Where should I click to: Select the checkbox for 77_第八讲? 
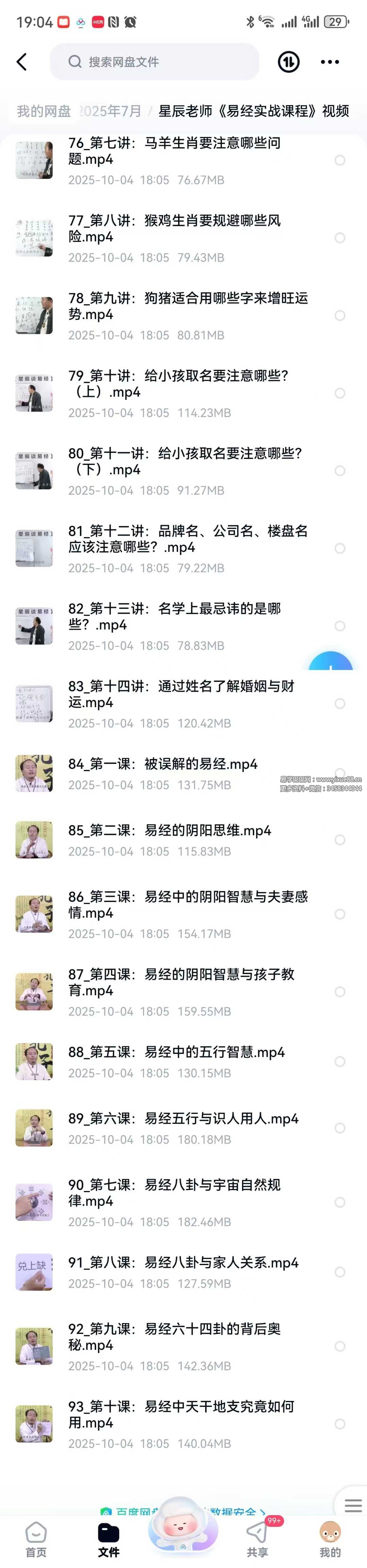340,238
